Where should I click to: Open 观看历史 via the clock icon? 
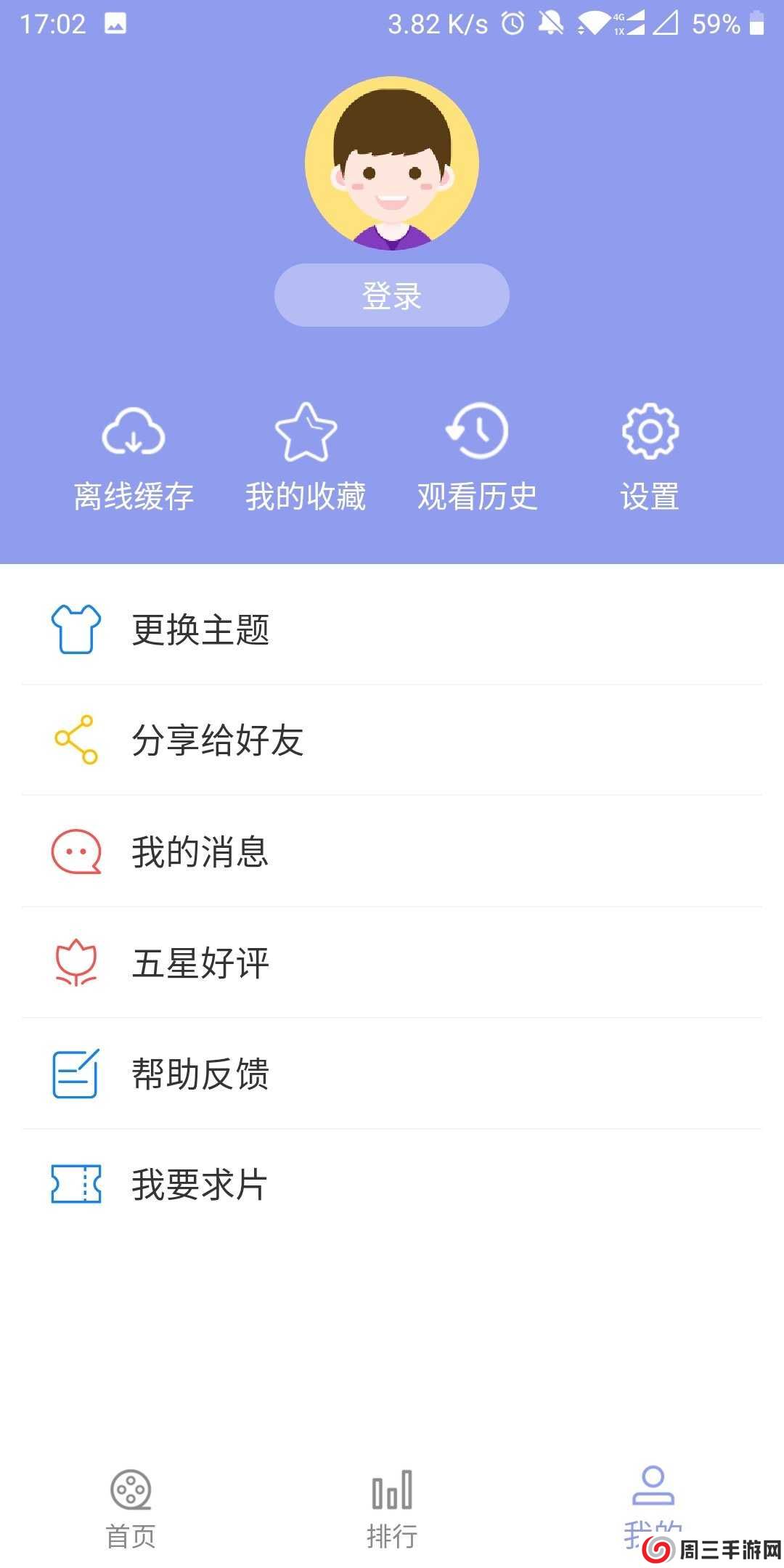pyautogui.click(x=478, y=430)
